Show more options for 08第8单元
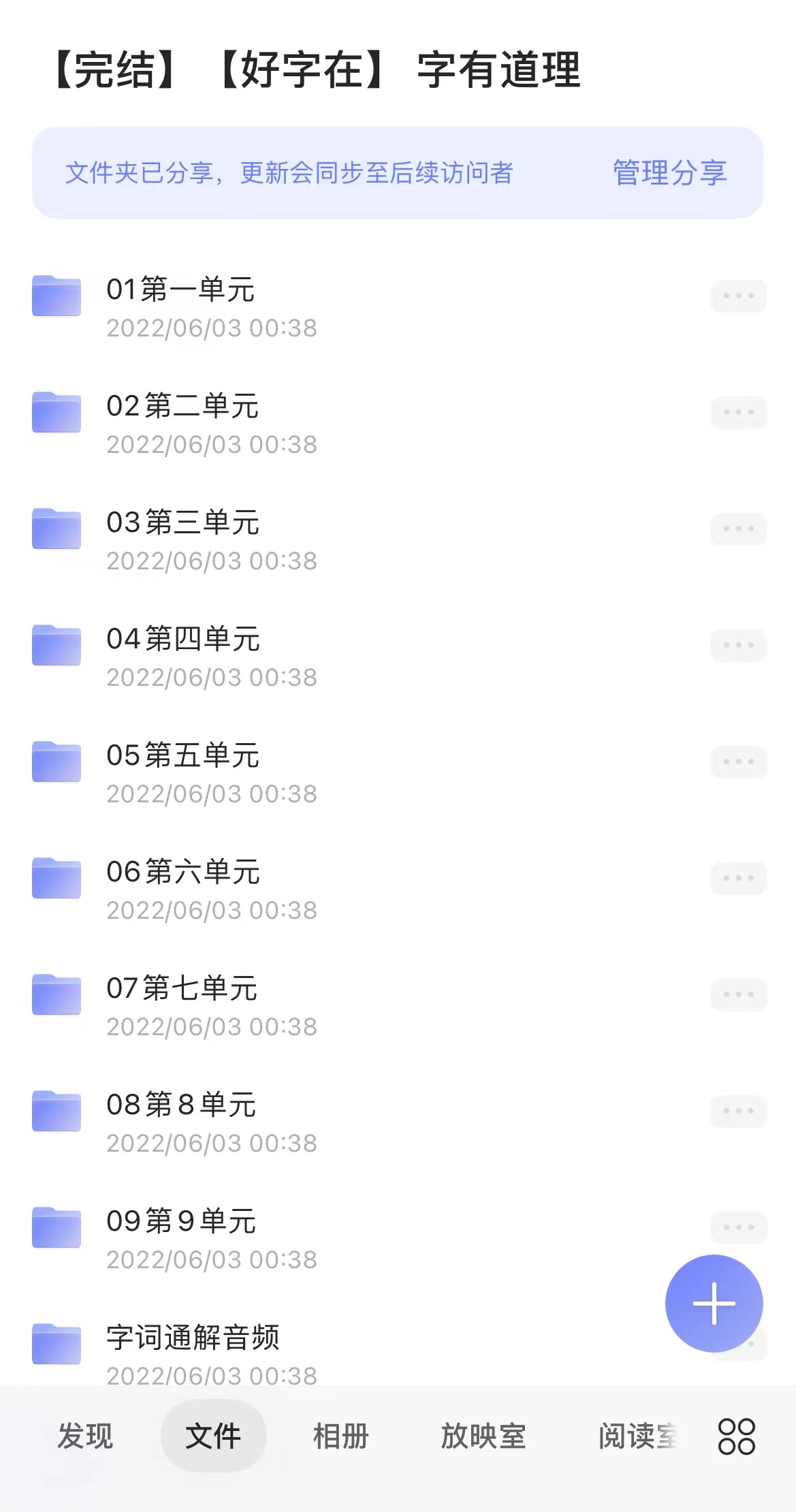The height and width of the screenshot is (1512, 796). click(738, 1111)
